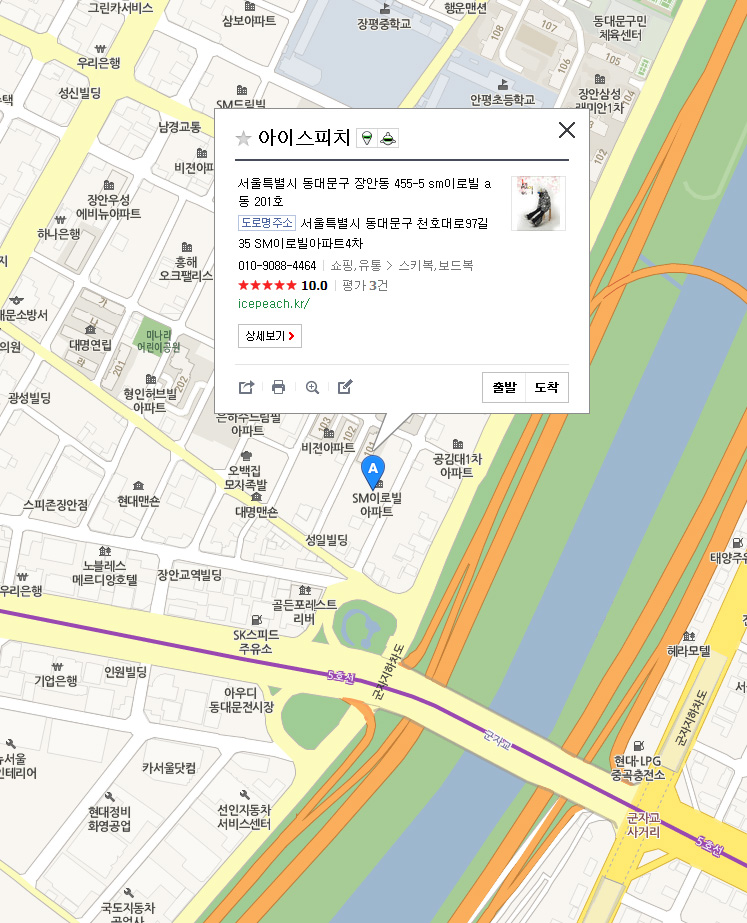
Task: View the 평가 3건 reviews
Action: pos(365,285)
